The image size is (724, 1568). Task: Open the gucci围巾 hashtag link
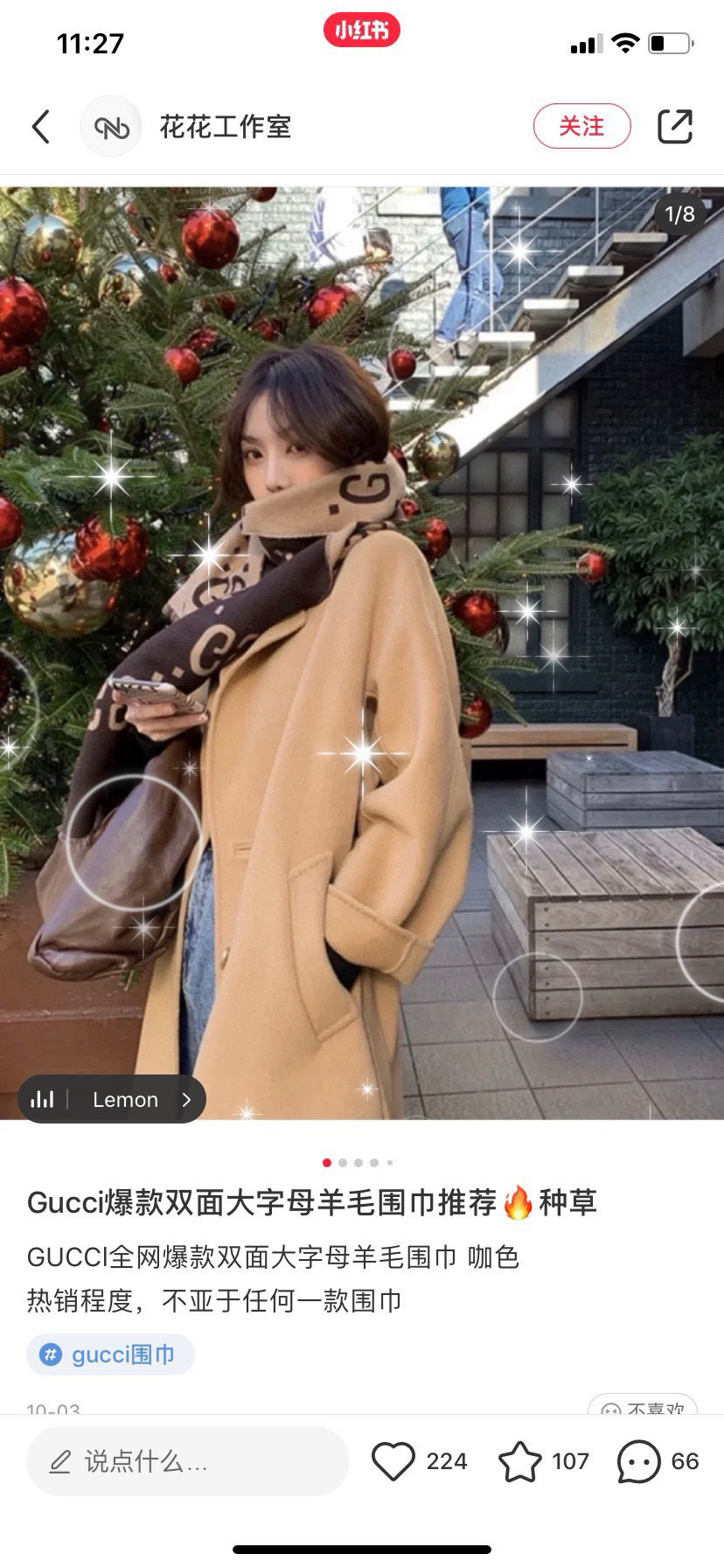point(110,1354)
